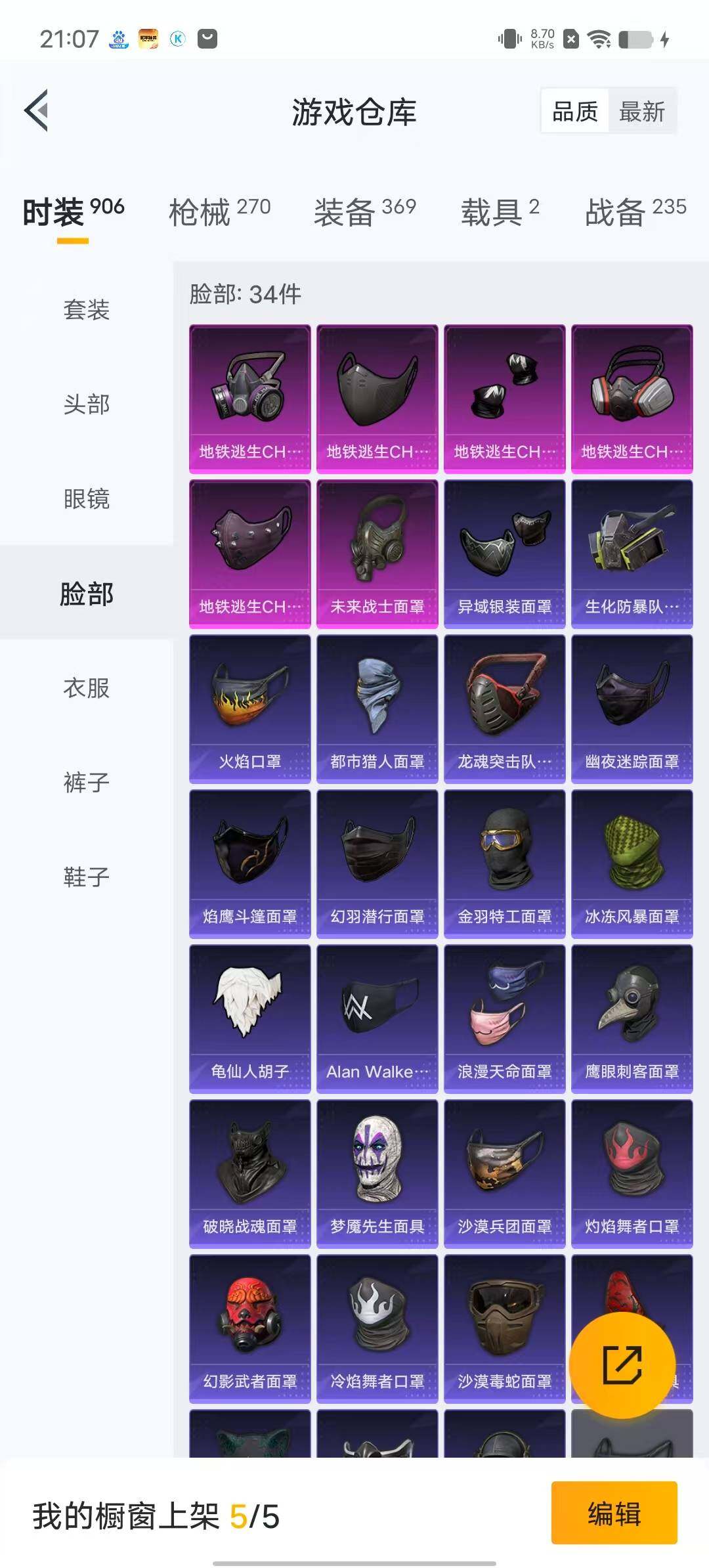Sort items by 最新
Viewport: 709px width, 1568px height.
[641, 111]
